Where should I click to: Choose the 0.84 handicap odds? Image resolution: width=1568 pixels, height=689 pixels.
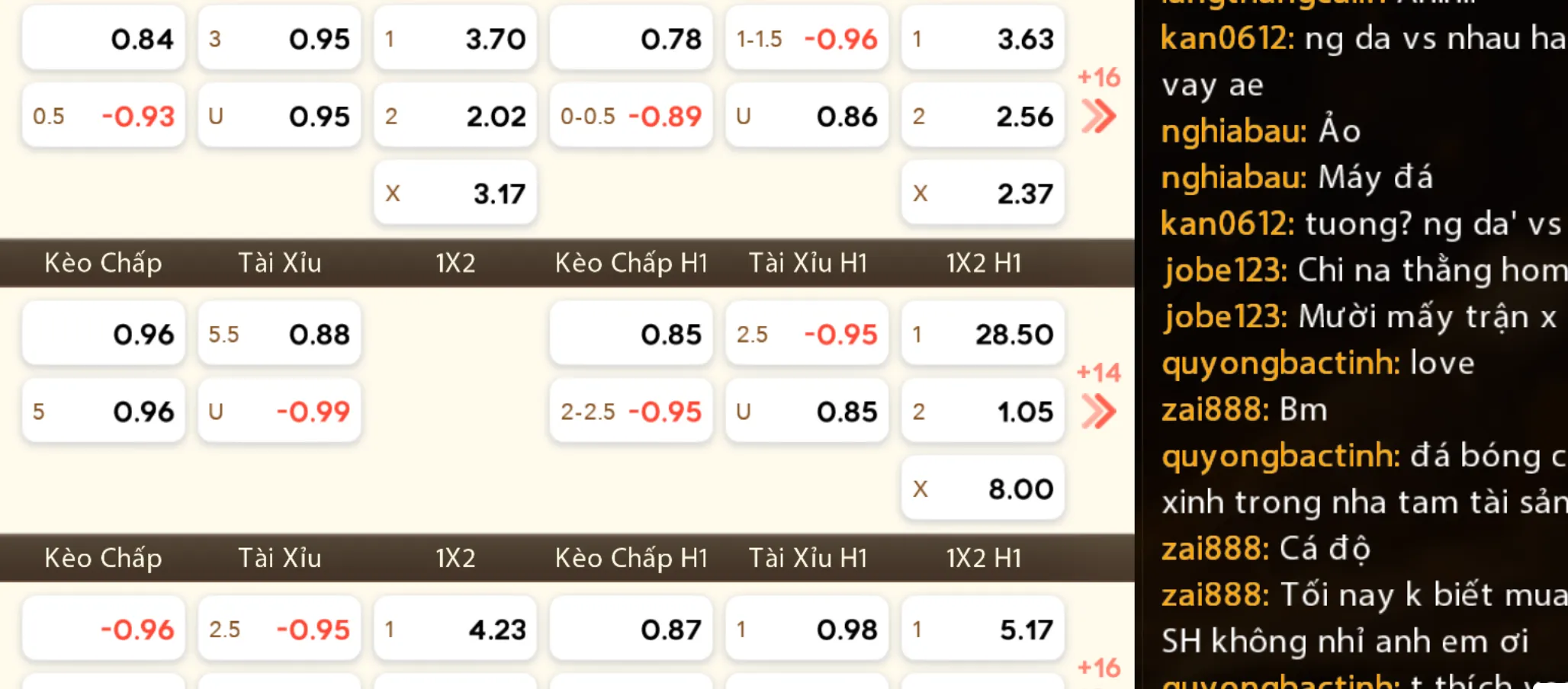[x=104, y=39]
